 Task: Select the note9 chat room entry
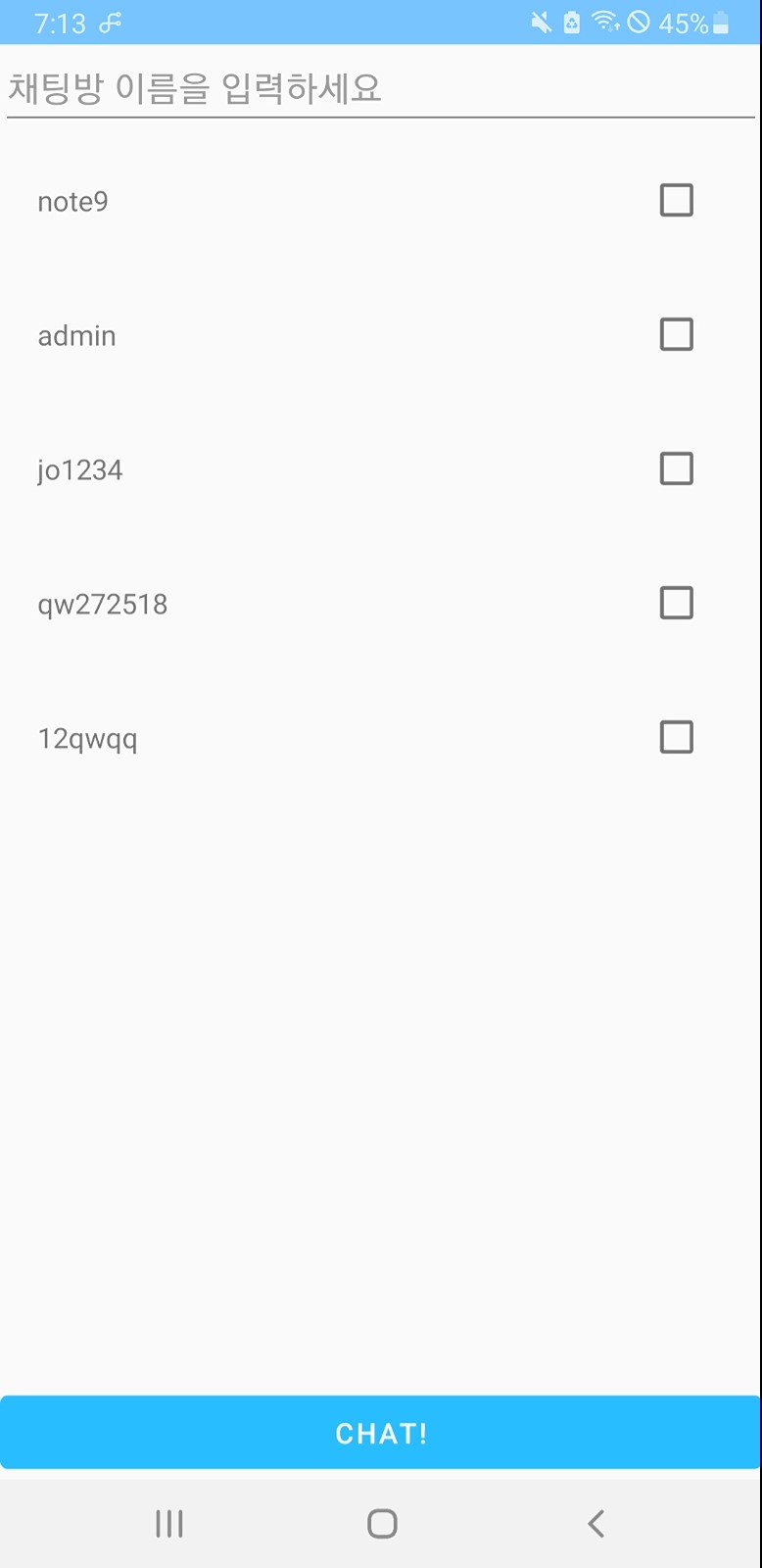point(72,201)
